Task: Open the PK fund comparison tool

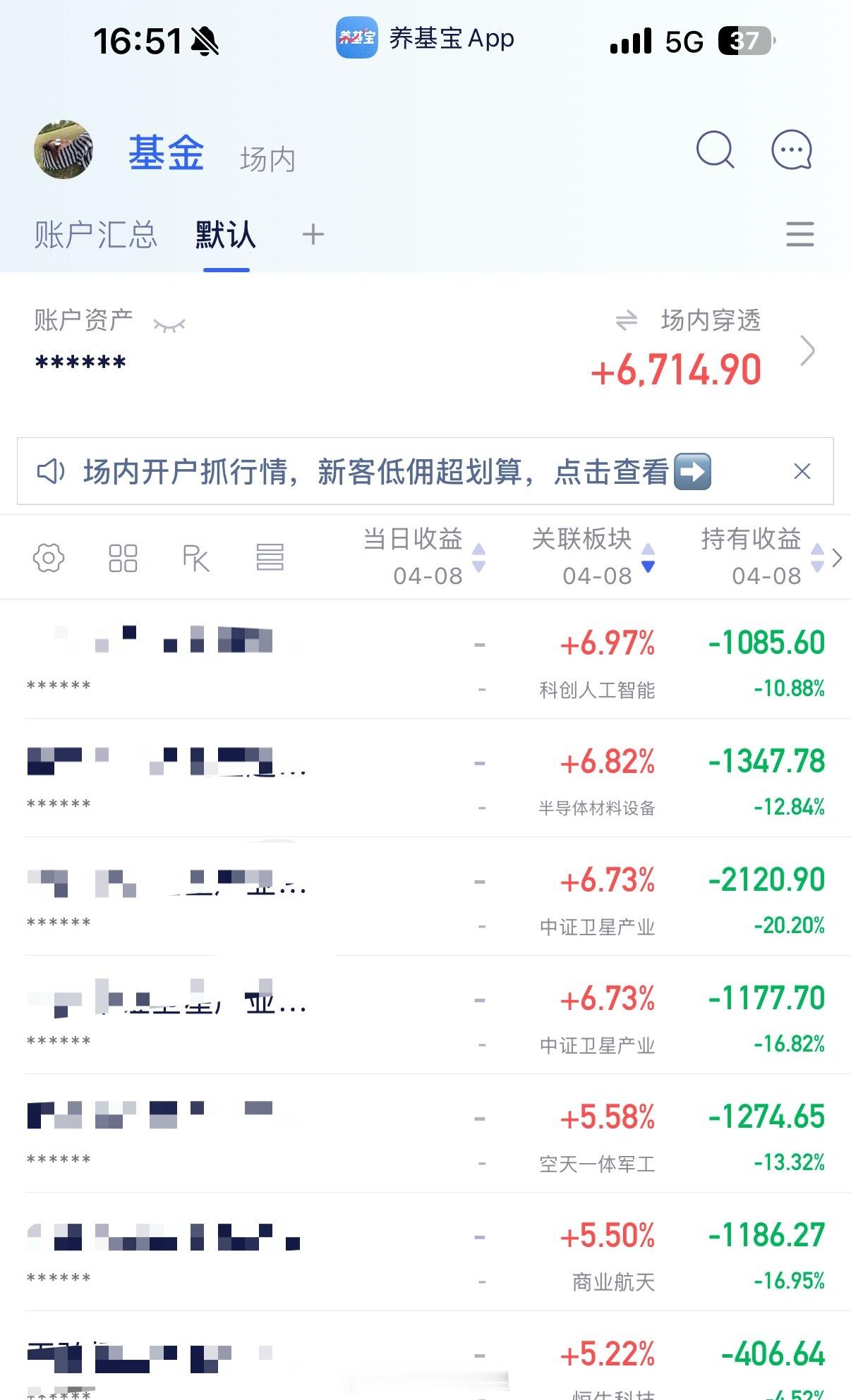Action: (196, 557)
